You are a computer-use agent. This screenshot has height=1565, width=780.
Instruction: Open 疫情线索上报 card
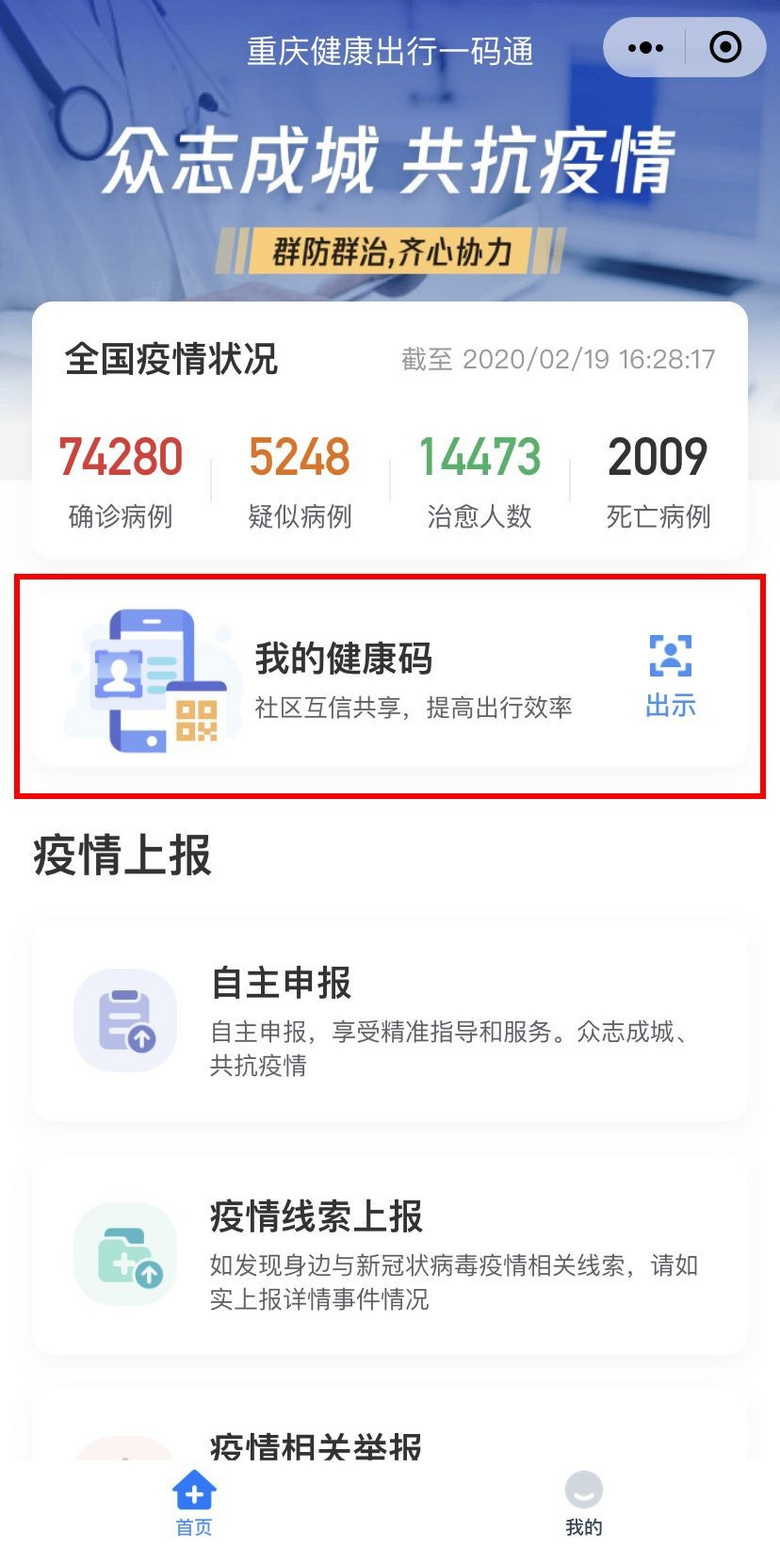tap(390, 1255)
